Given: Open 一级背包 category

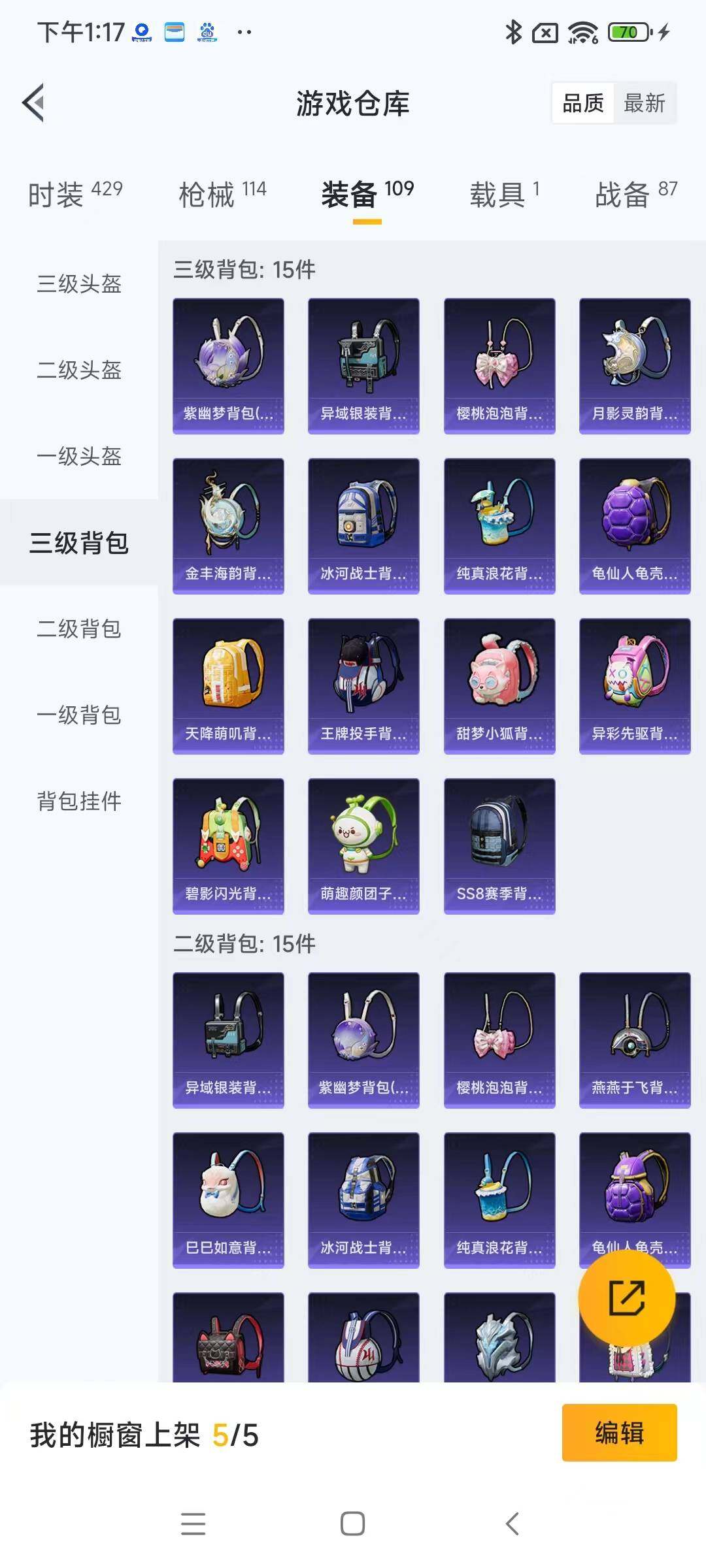Looking at the screenshot, I should (79, 715).
